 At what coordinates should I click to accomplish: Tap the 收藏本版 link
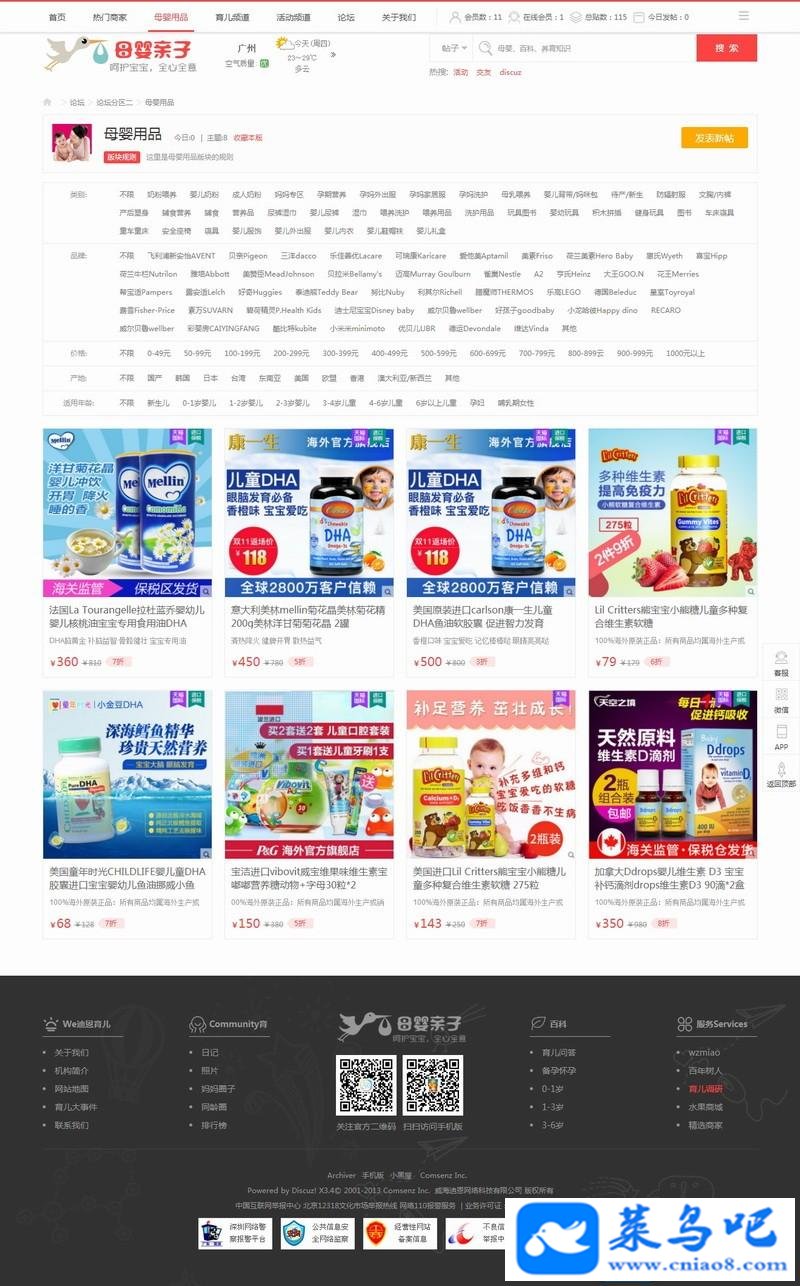point(248,138)
